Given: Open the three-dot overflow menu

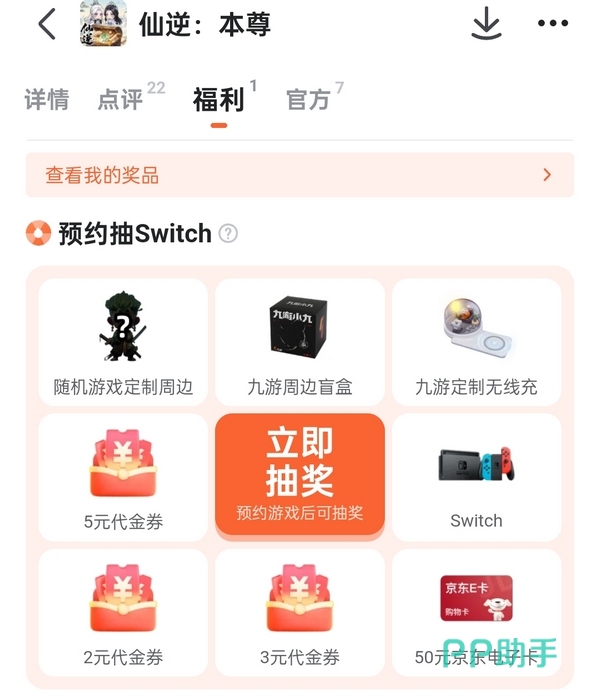Looking at the screenshot, I should [553, 23].
